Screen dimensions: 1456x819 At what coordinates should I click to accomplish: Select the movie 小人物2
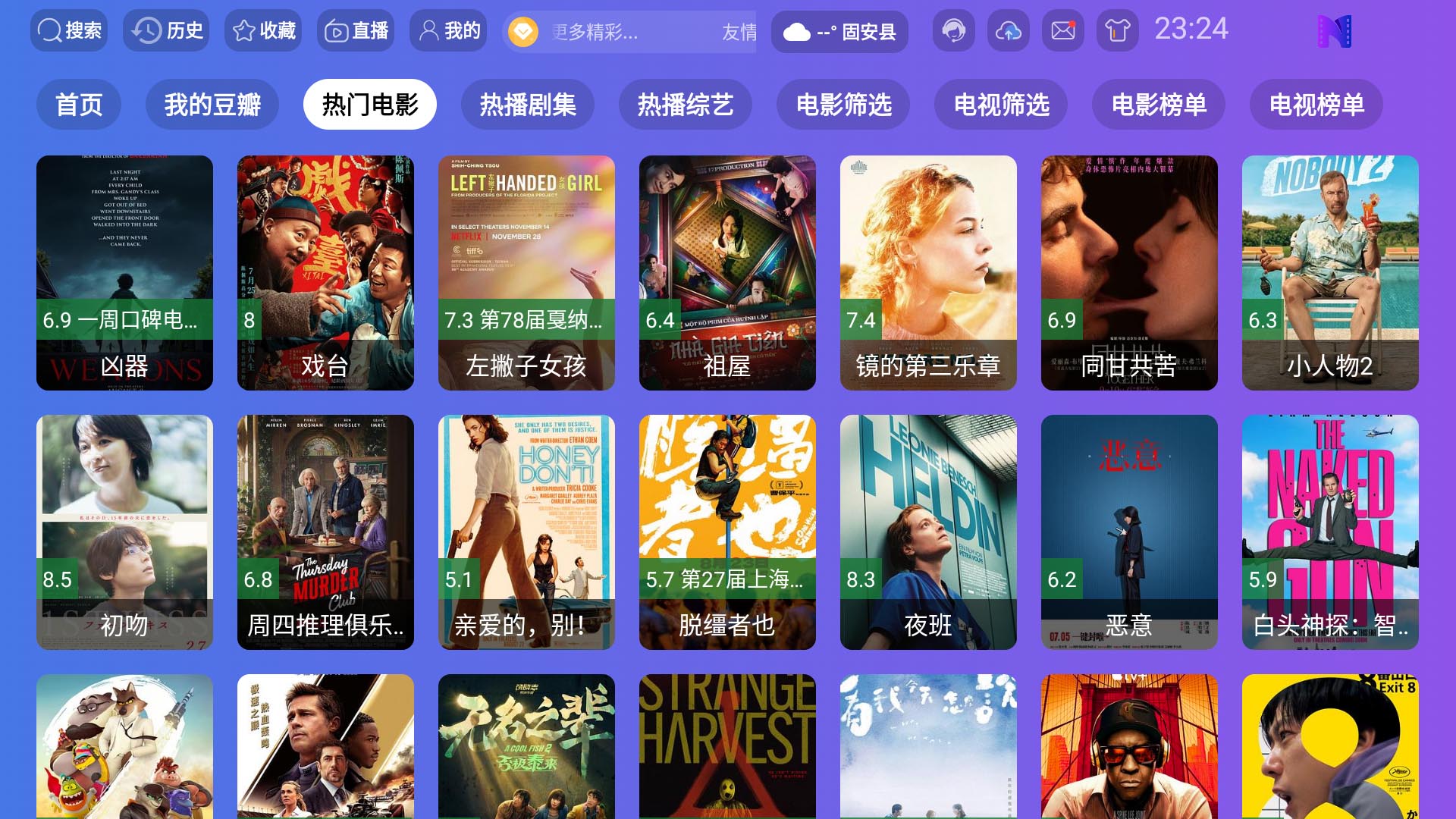click(1330, 273)
